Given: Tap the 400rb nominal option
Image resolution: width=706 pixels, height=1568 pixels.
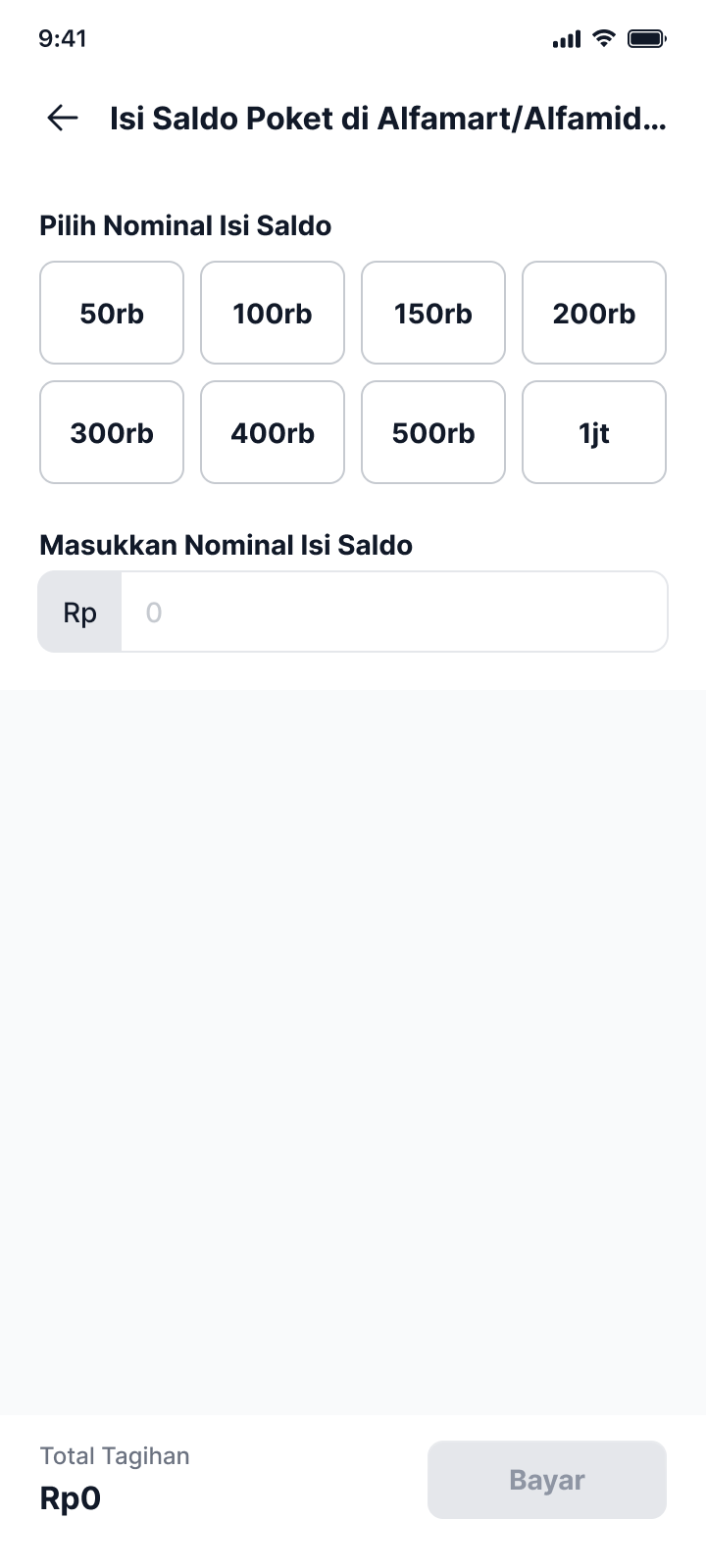Looking at the screenshot, I should pos(273,432).
